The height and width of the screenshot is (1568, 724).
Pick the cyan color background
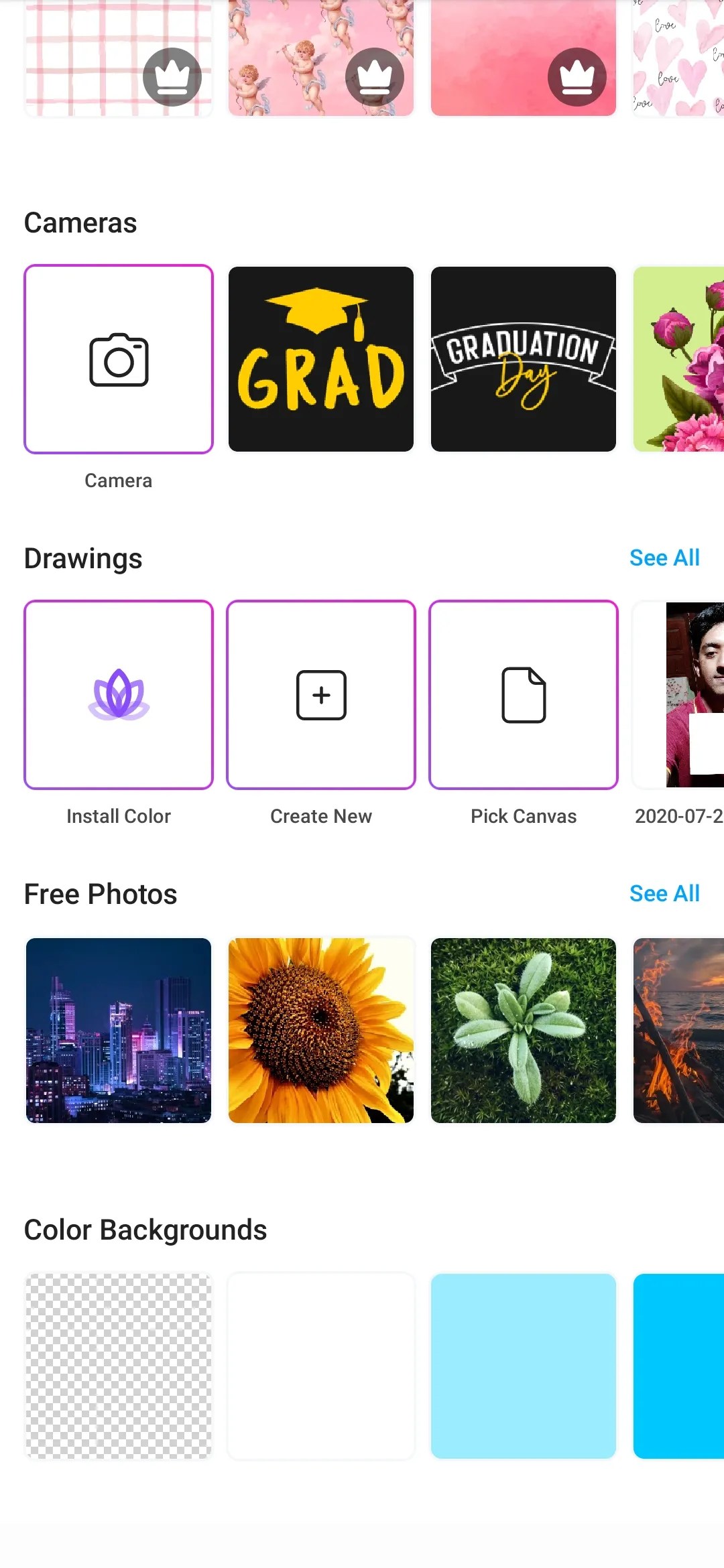coord(523,1366)
